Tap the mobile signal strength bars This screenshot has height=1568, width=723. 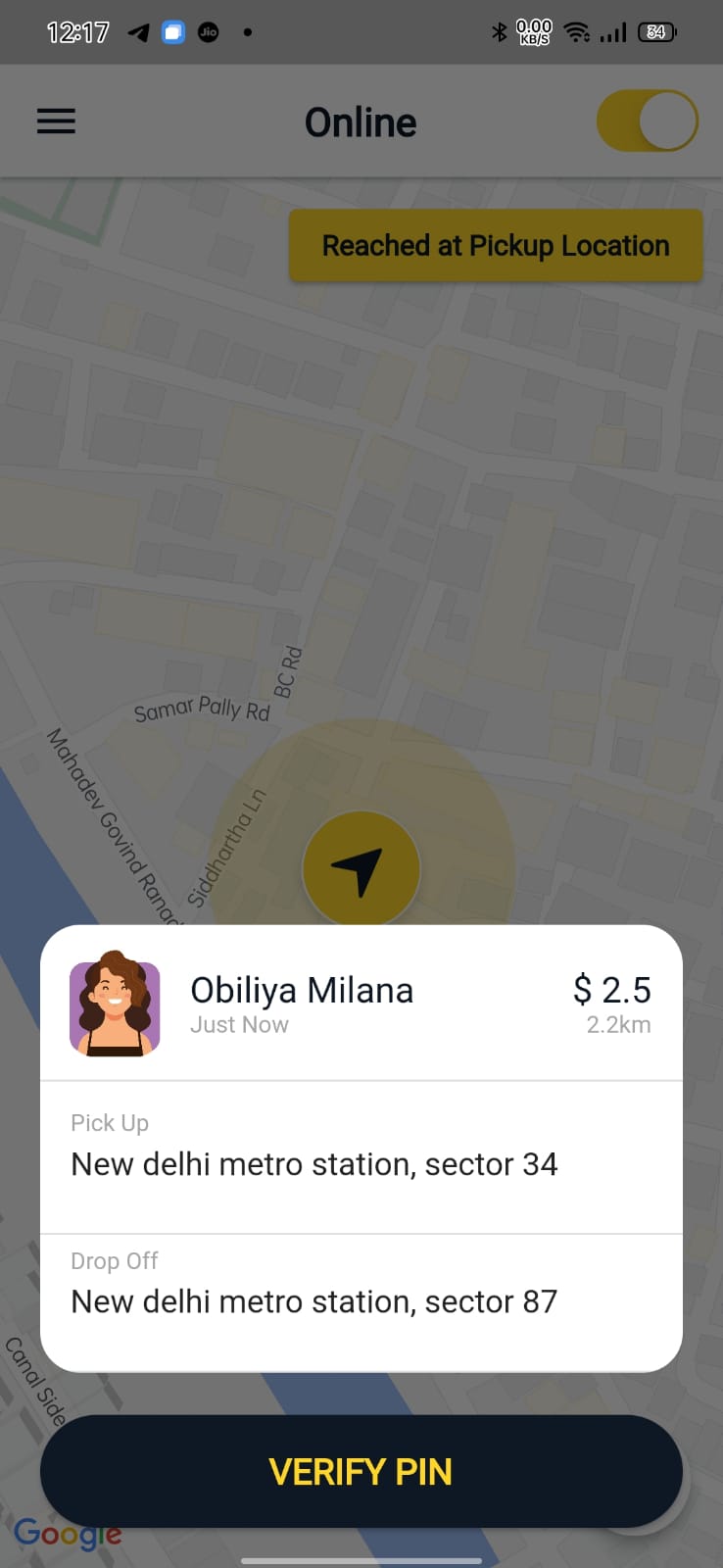[614, 31]
